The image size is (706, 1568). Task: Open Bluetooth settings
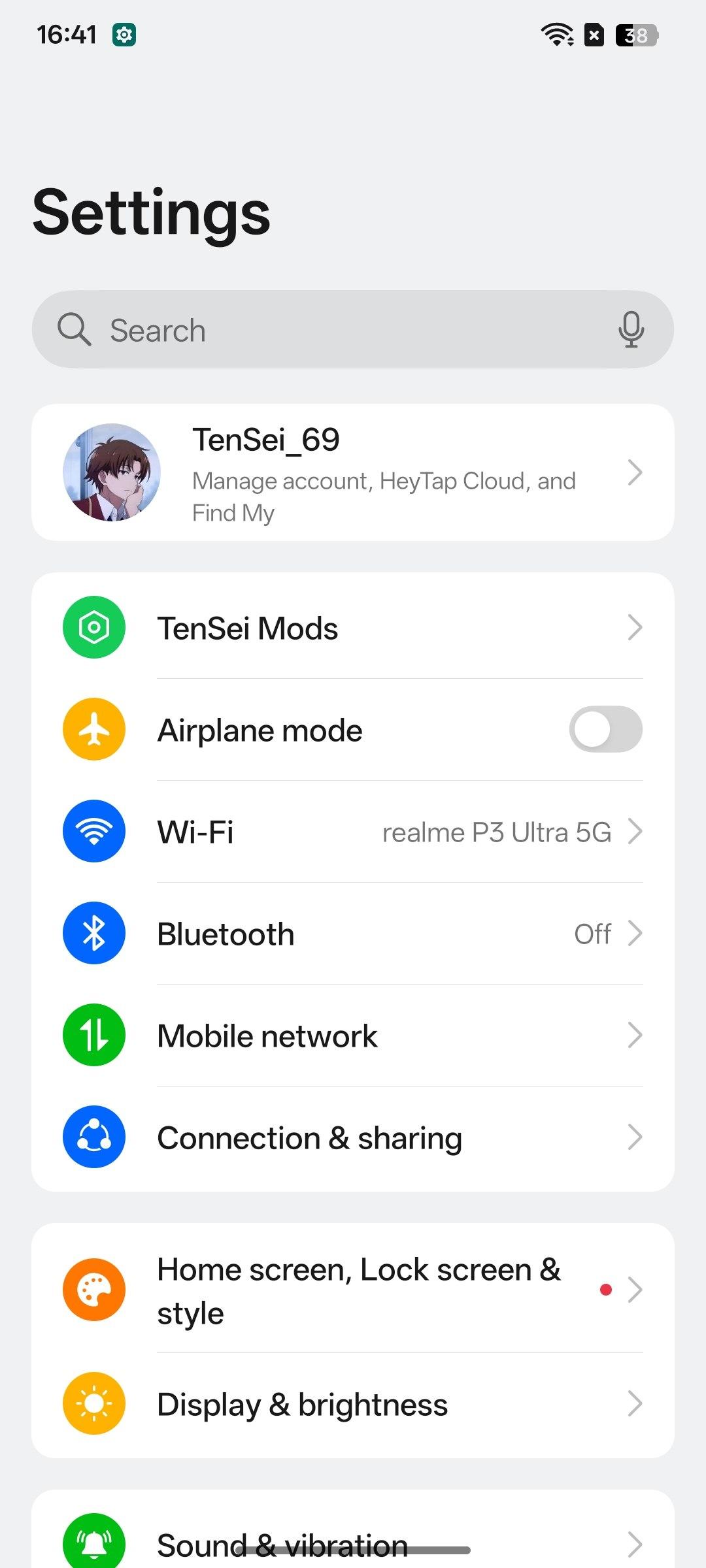tap(353, 934)
